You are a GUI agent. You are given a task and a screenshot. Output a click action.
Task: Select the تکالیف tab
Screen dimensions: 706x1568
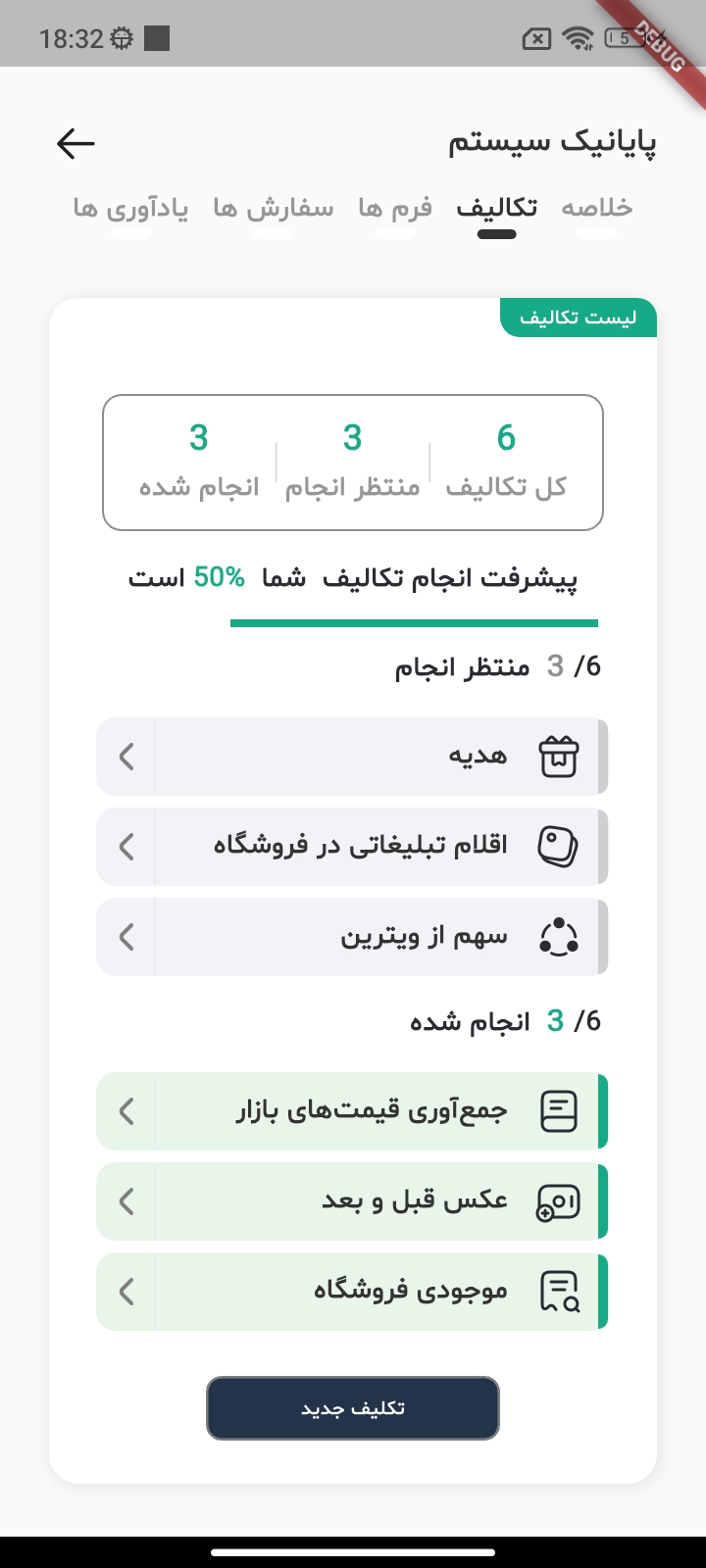point(496,208)
